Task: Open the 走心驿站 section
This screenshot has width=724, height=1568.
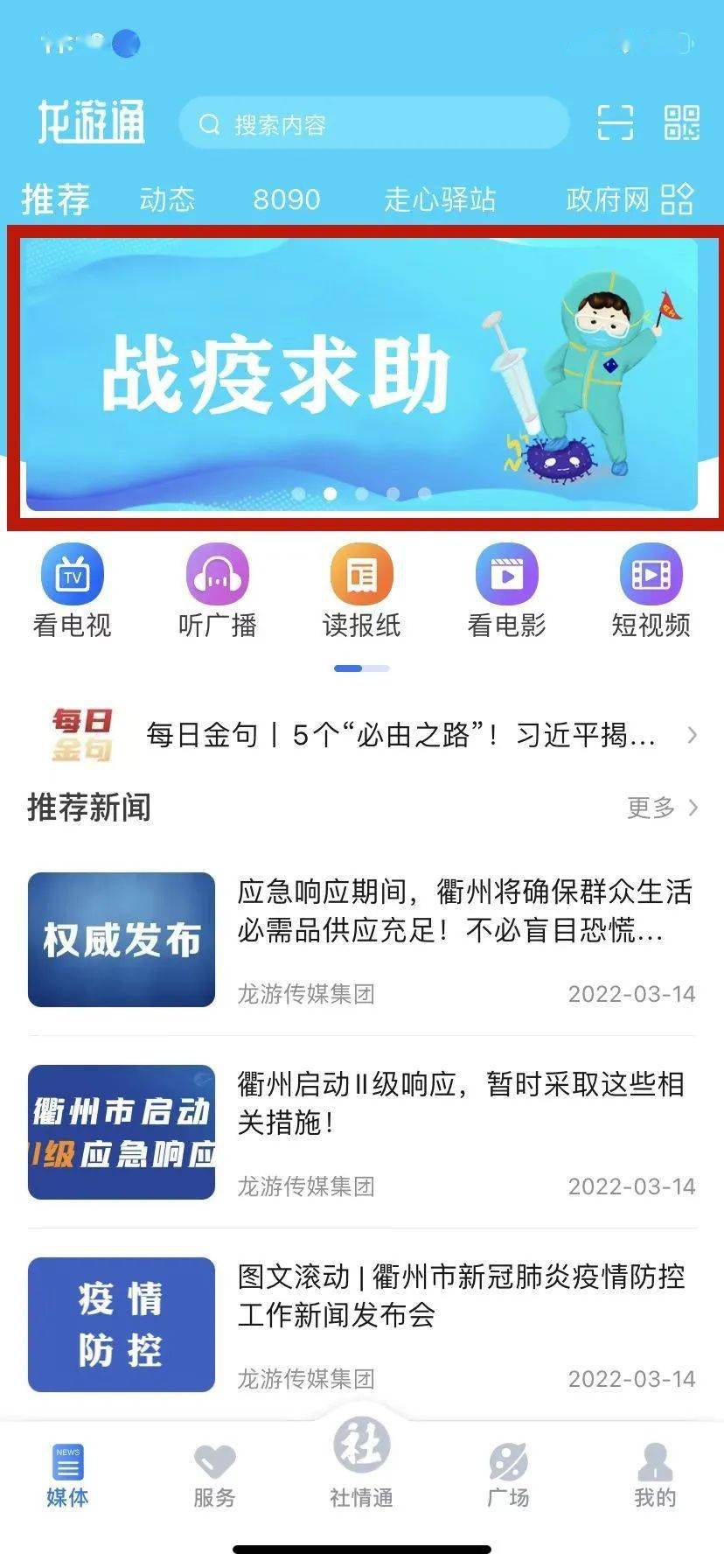Action: pyautogui.click(x=439, y=199)
